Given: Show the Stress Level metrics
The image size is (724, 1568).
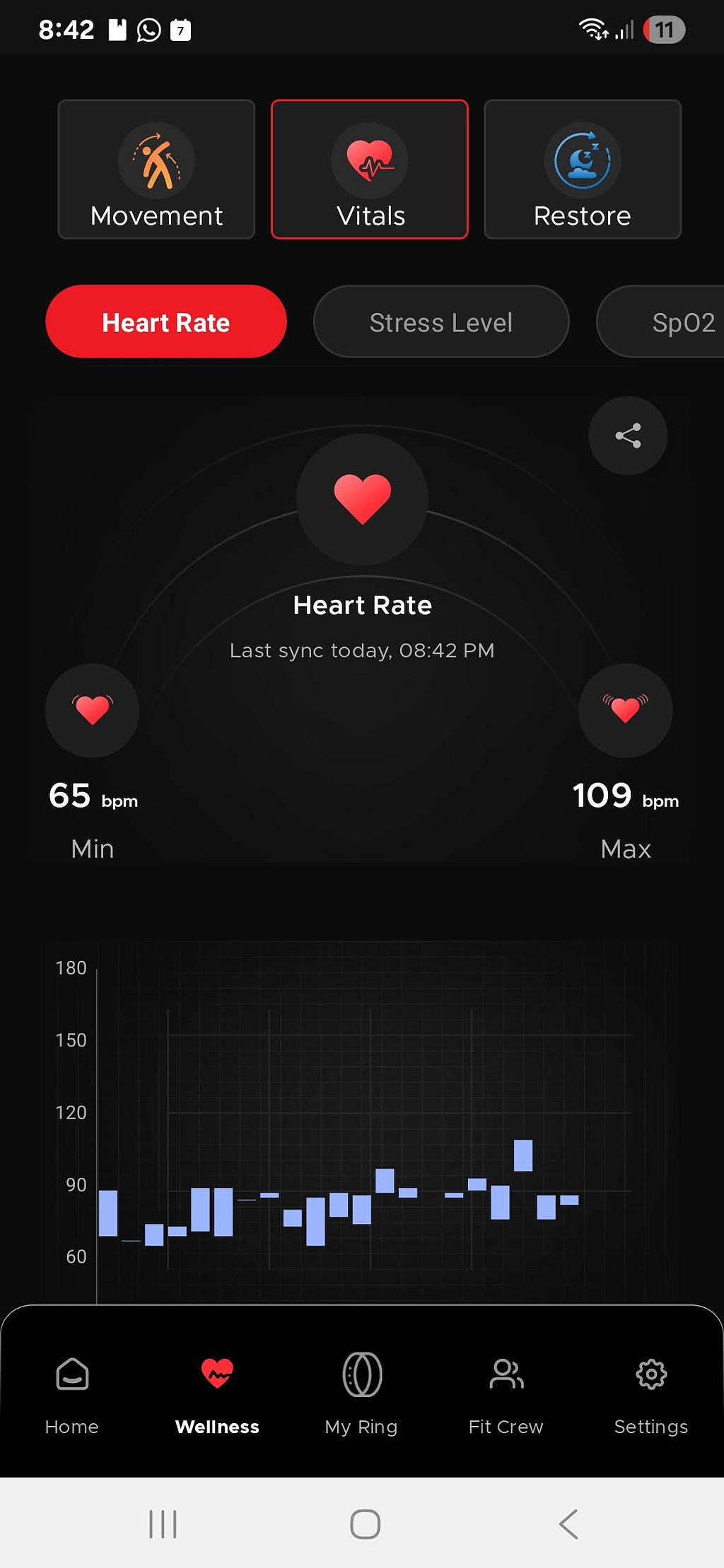Looking at the screenshot, I should [441, 322].
